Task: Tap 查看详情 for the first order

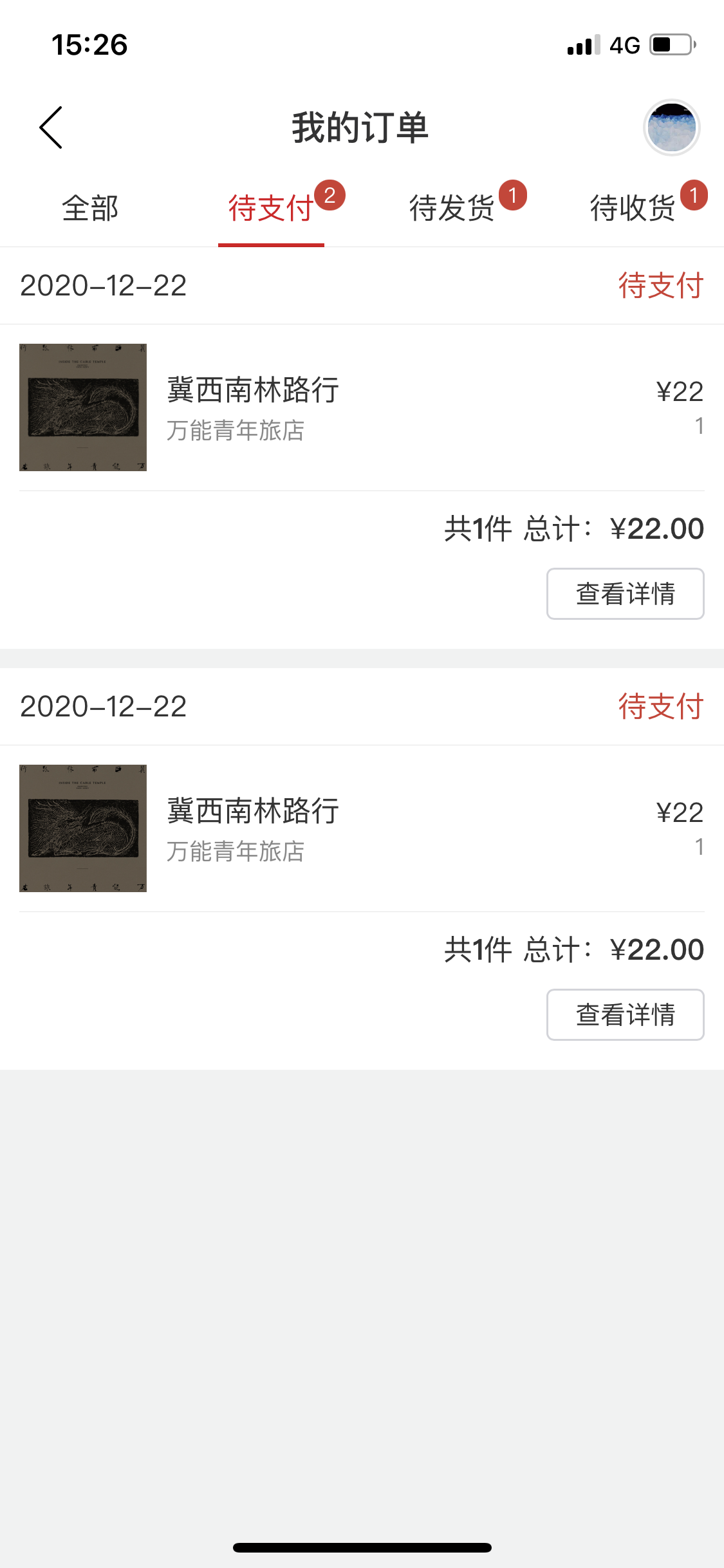Action: click(625, 593)
